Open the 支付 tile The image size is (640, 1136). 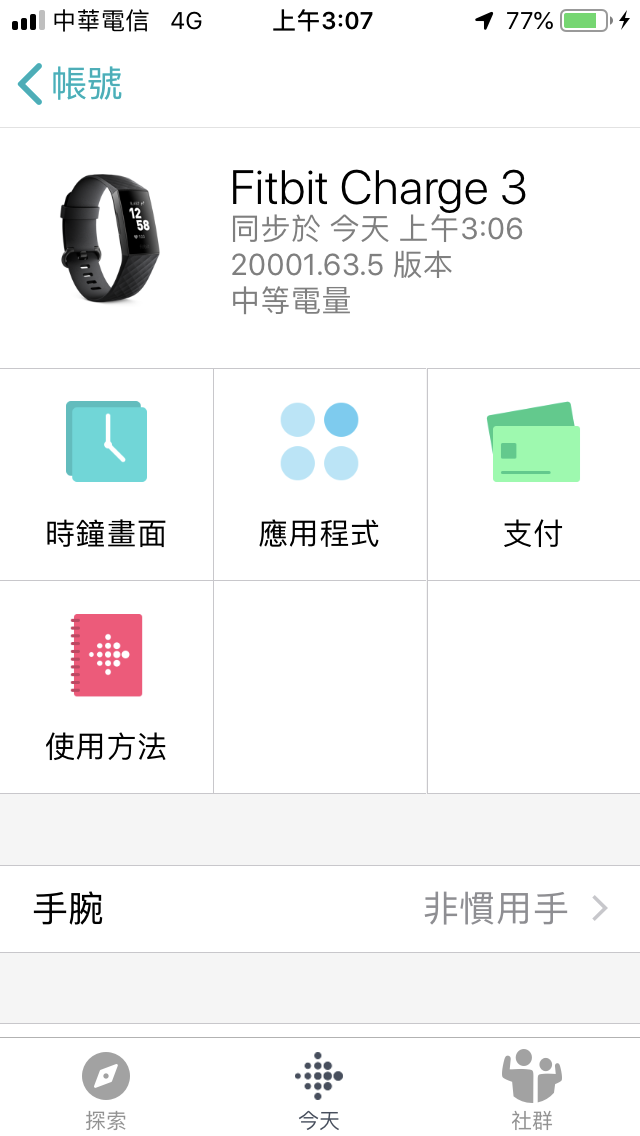[x=534, y=474]
